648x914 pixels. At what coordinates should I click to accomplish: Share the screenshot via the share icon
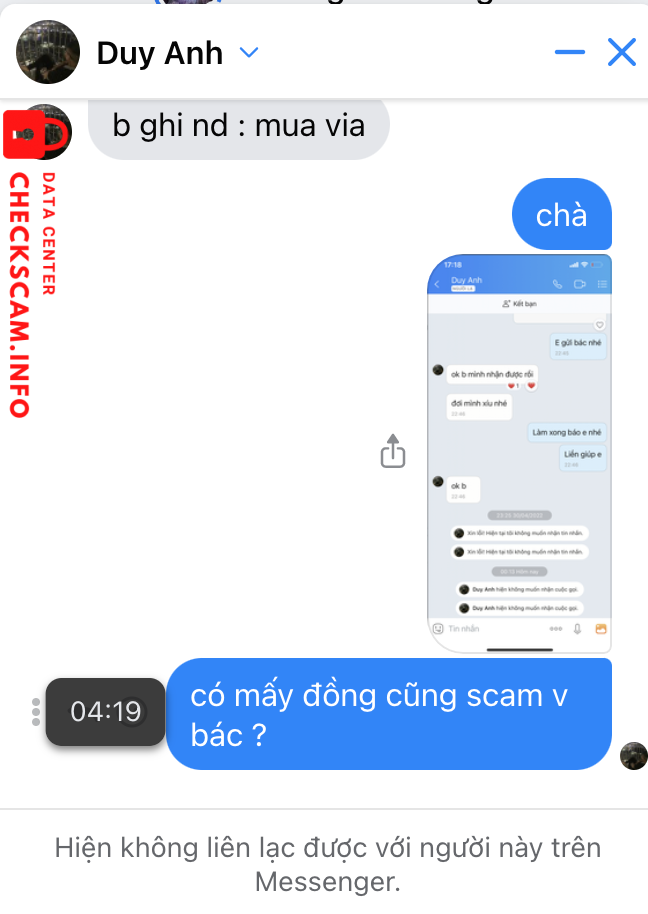[x=394, y=451]
